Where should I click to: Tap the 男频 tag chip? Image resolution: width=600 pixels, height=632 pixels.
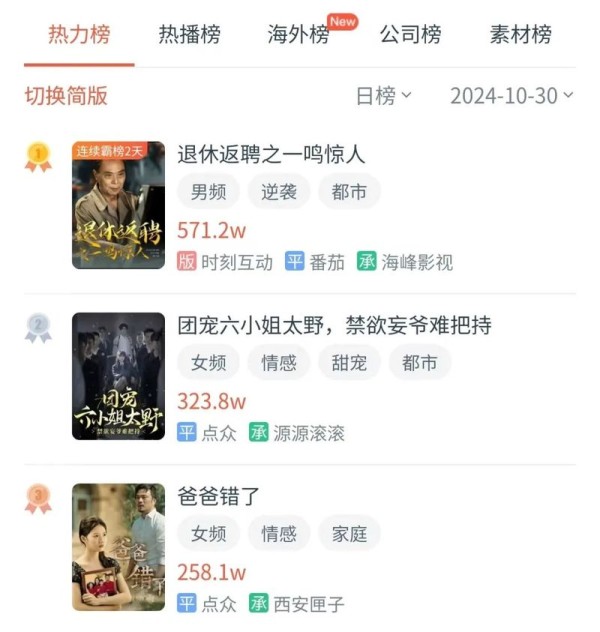click(x=208, y=192)
